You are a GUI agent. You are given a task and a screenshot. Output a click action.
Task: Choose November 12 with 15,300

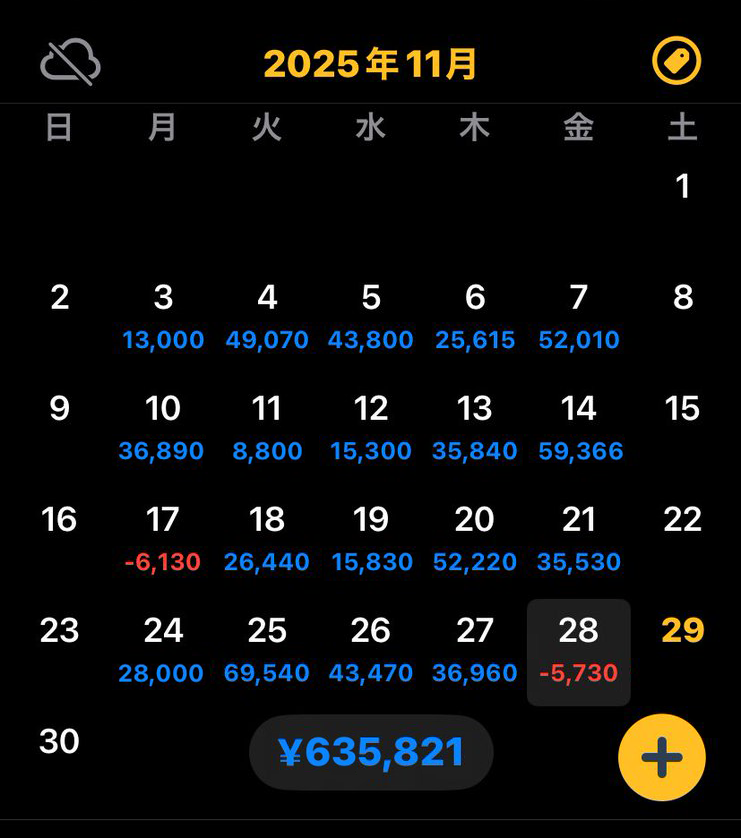371,426
